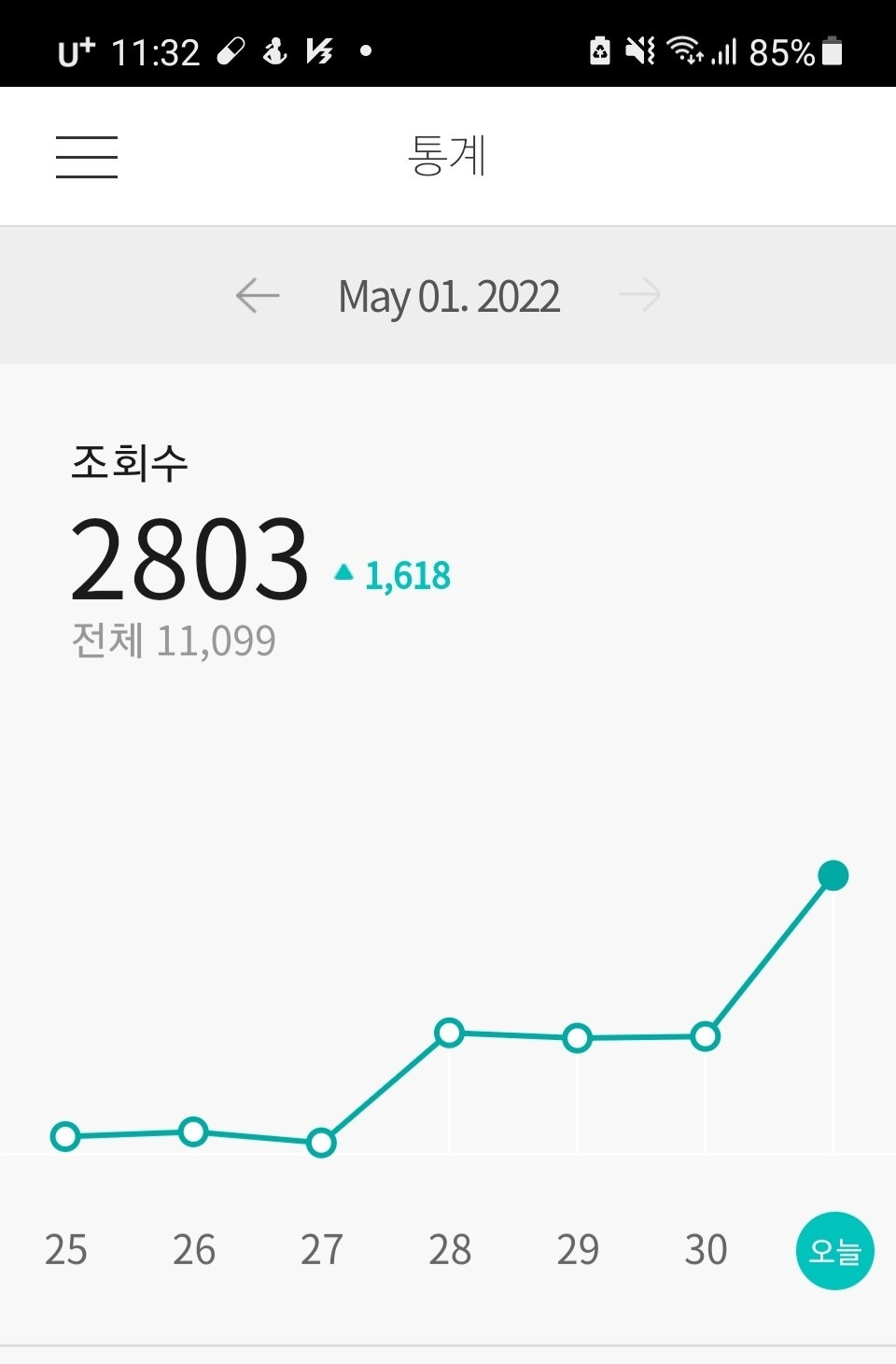The height and width of the screenshot is (1364, 896).
Task: Expand the date selector showing May 01. 2022
Action: [449, 295]
